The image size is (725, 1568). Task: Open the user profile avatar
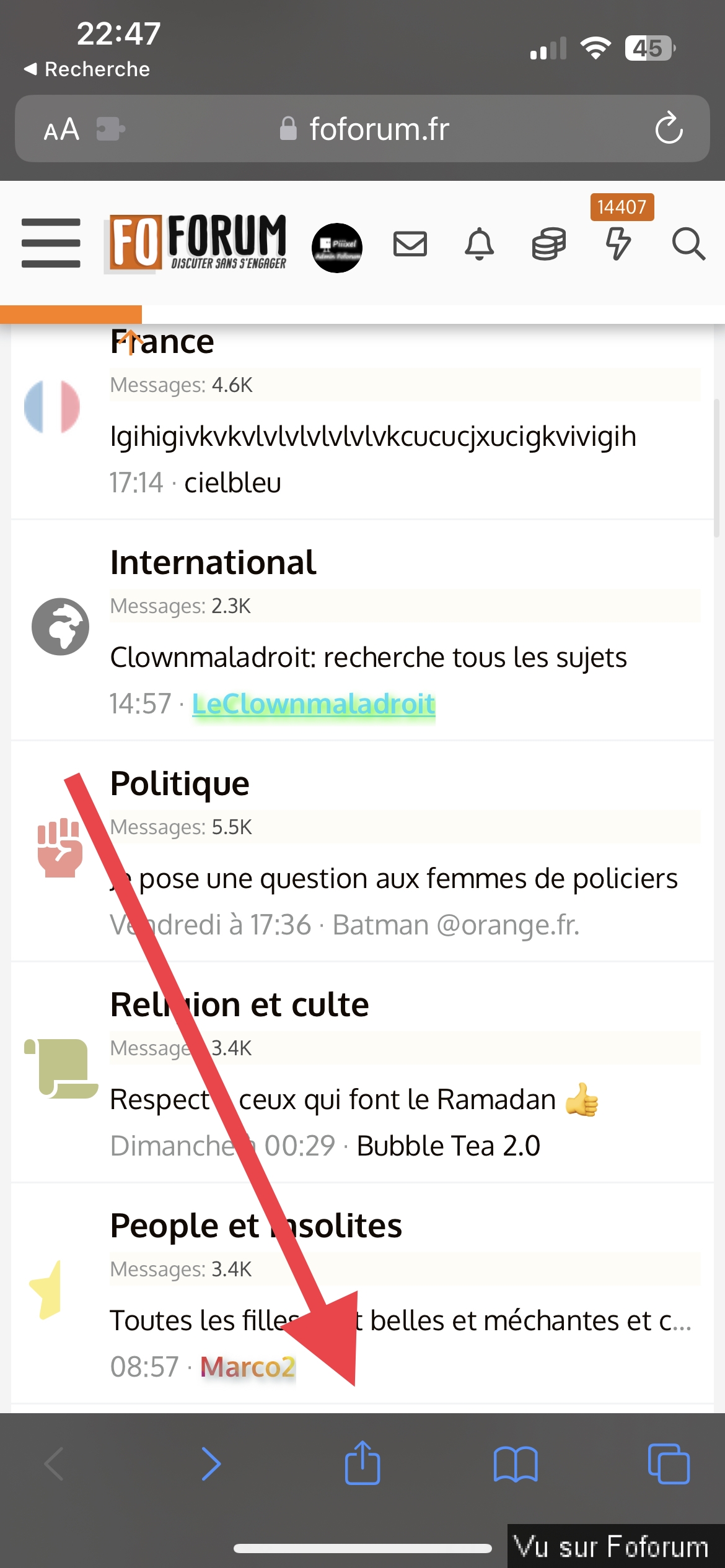coord(336,247)
